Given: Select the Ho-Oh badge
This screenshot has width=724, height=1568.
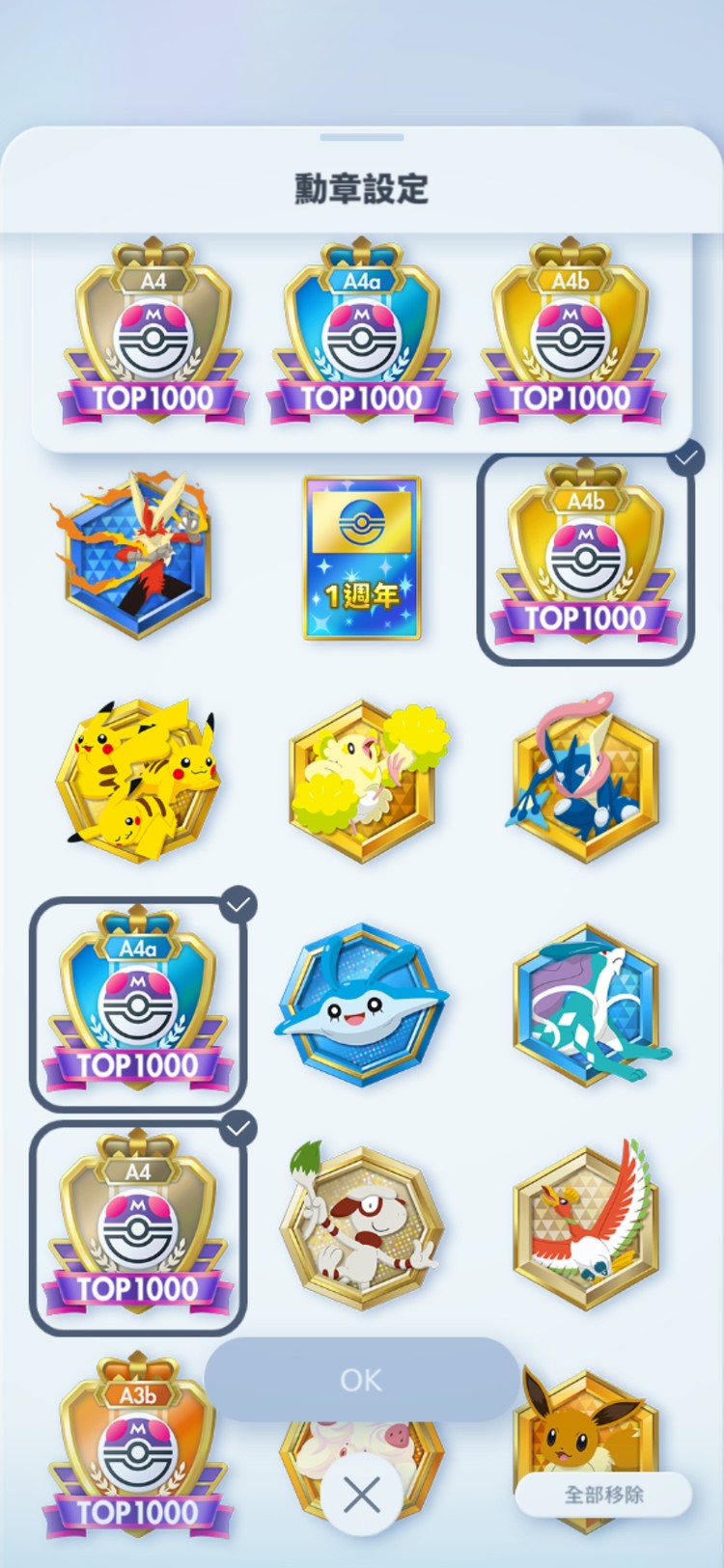Looking at the screenshot, I should pos(585,1227).
